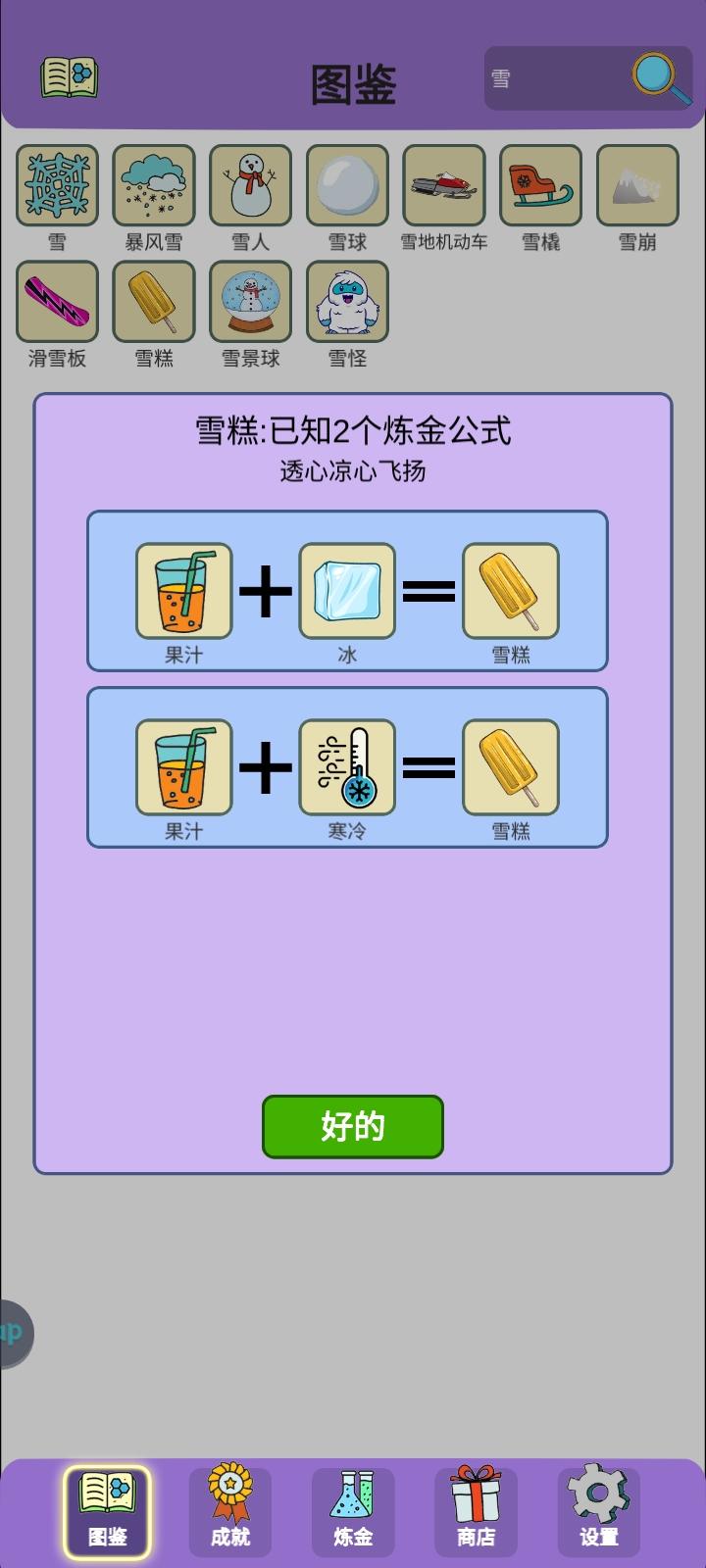Select the 雪球 (snowball) icon
The width and height of the screenshot is (706, 1568).
tap(347, 184)
